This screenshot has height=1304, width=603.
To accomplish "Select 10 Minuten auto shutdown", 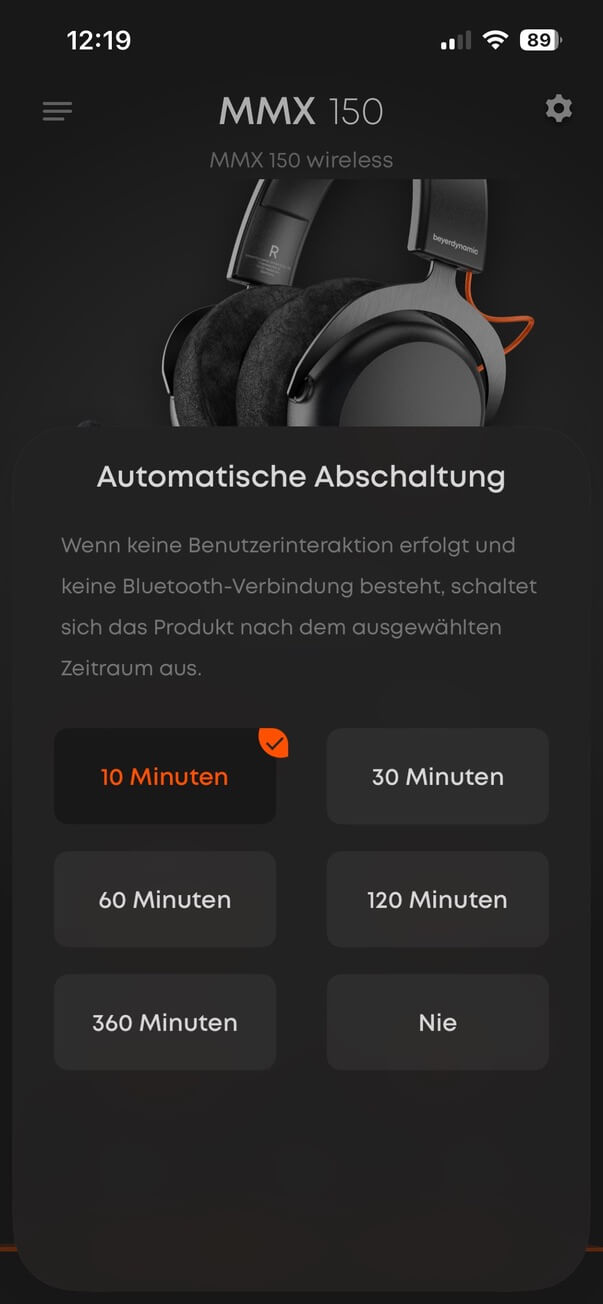I will click(x=165, y=776).
